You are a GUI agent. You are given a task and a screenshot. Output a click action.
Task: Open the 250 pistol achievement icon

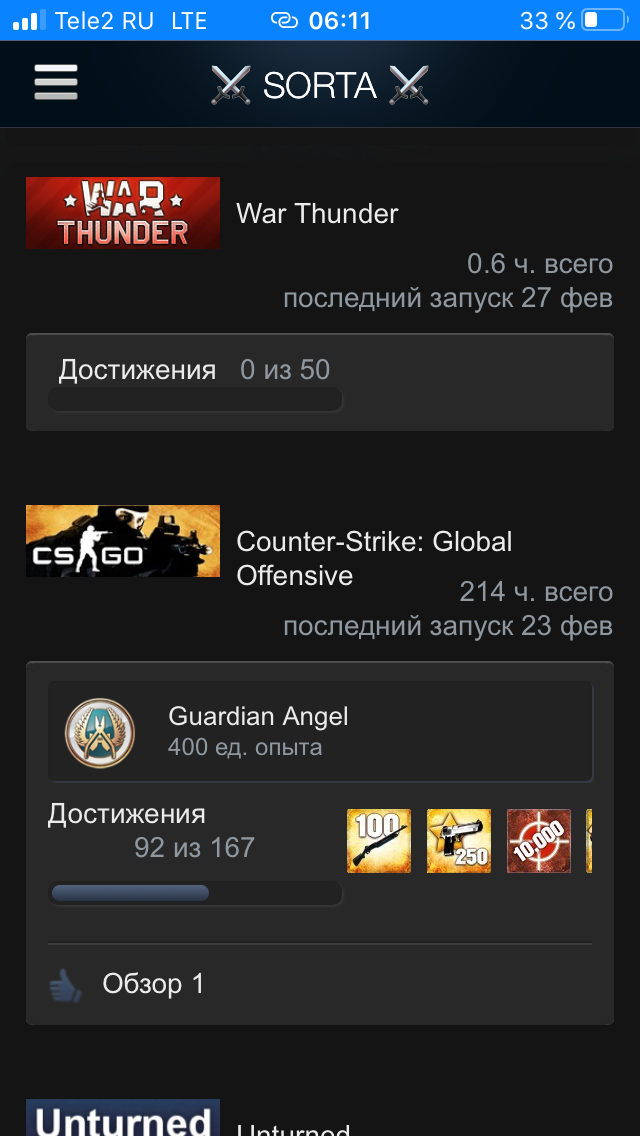459,841
